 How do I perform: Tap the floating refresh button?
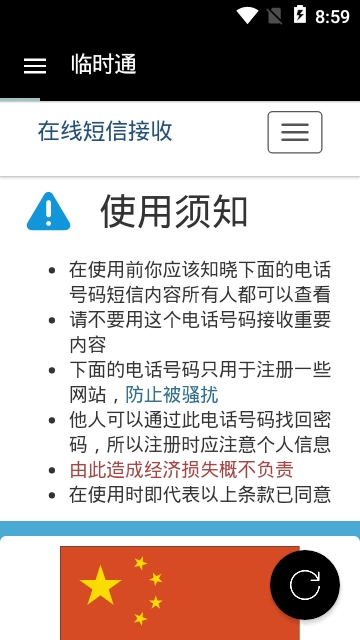coord(305,585)
